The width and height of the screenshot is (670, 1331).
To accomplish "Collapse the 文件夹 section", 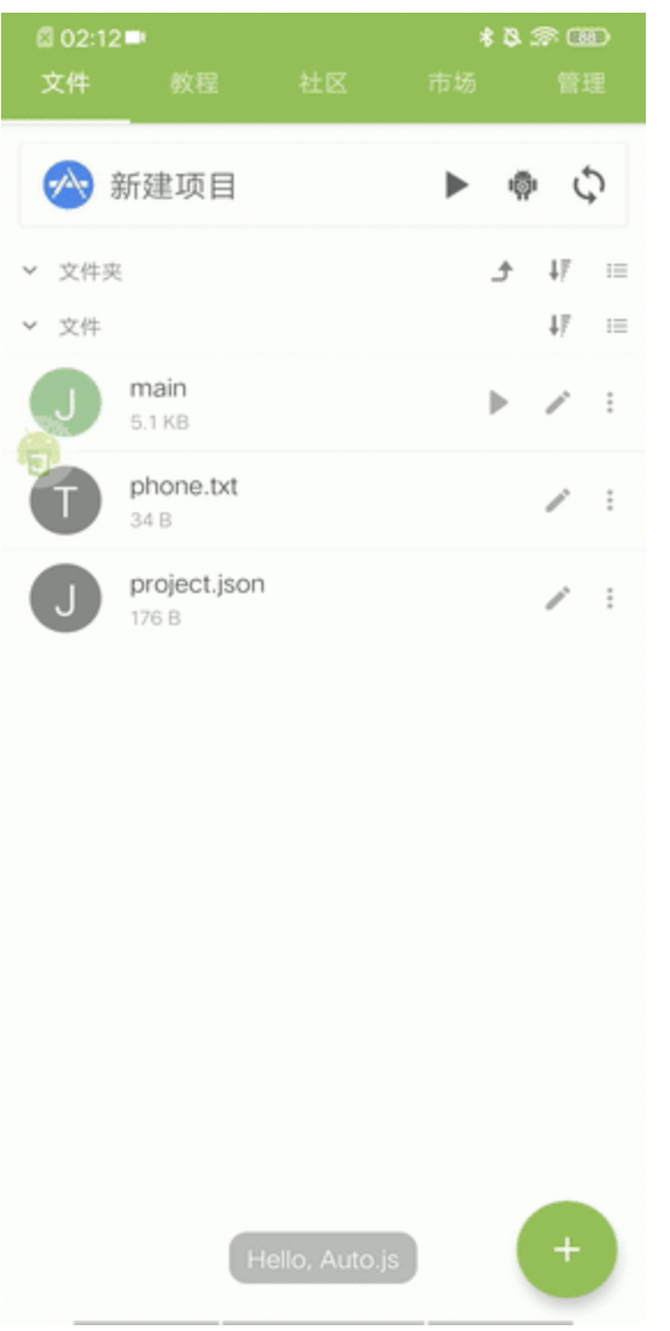I will point(30,271).
